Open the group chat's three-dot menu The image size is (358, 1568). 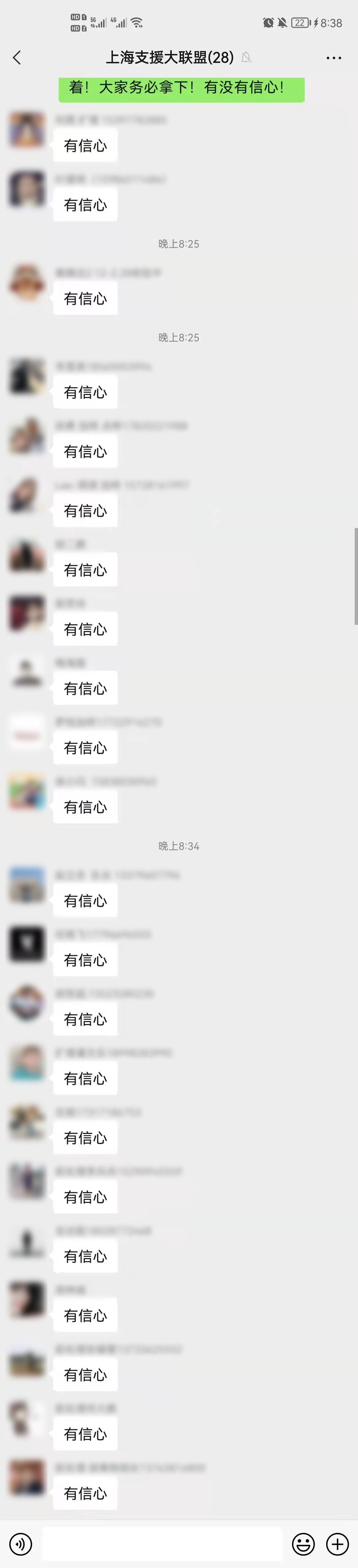[x=333, y=58]
